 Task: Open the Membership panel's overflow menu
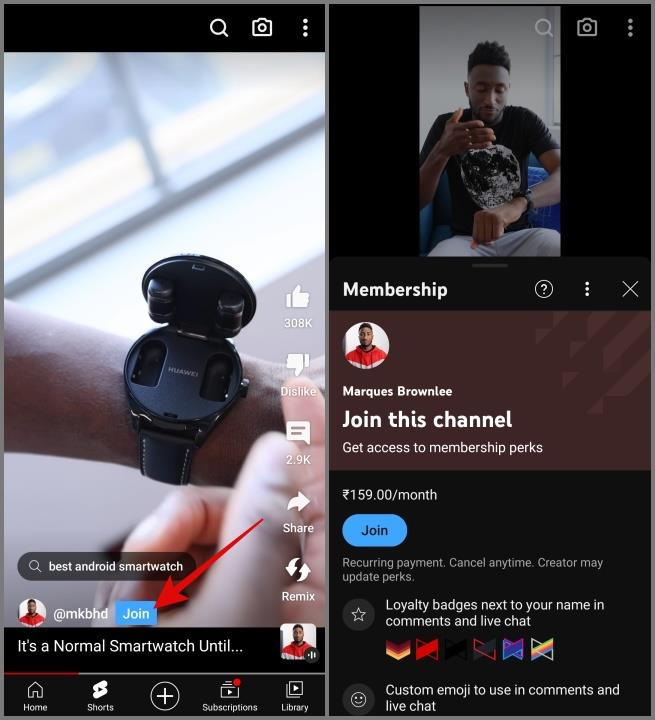[x=587, y=289]
